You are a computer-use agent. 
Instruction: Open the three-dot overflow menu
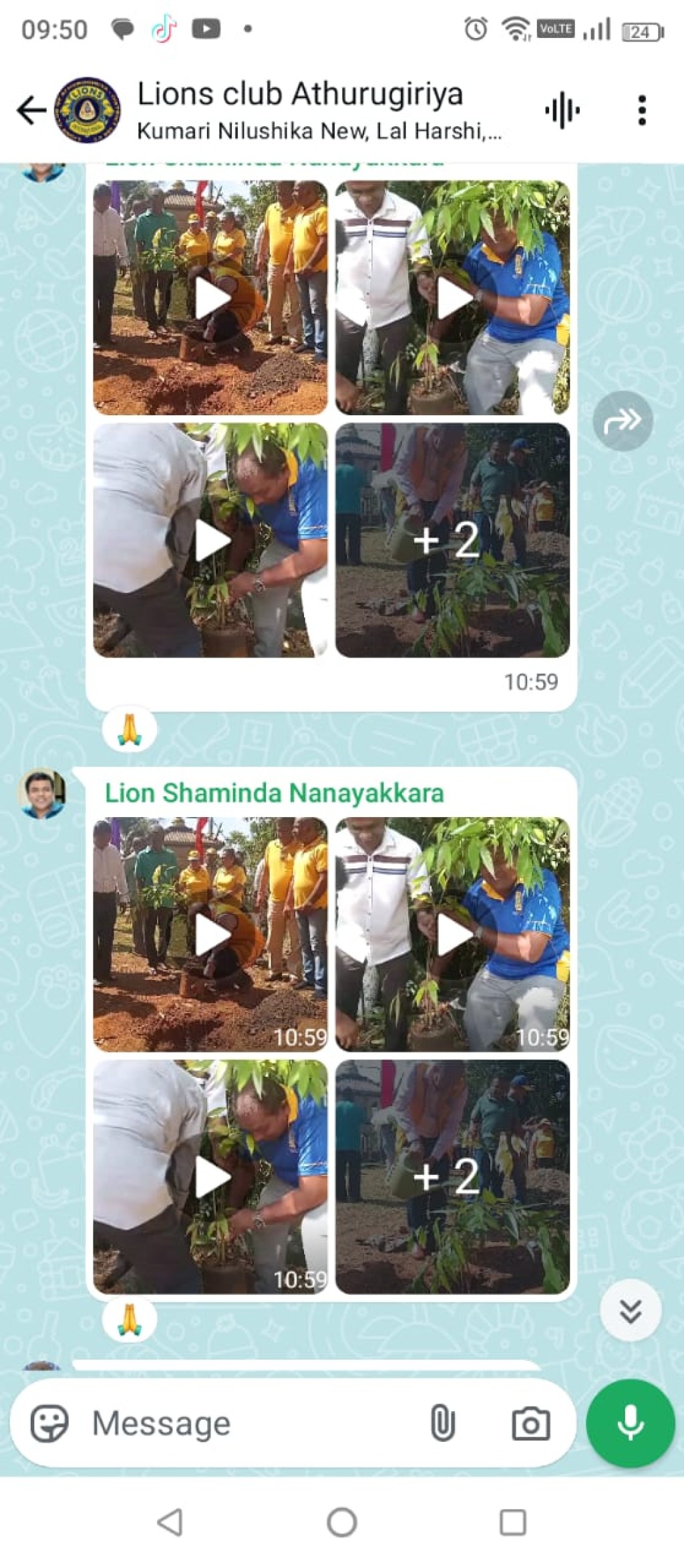point(642,110)
